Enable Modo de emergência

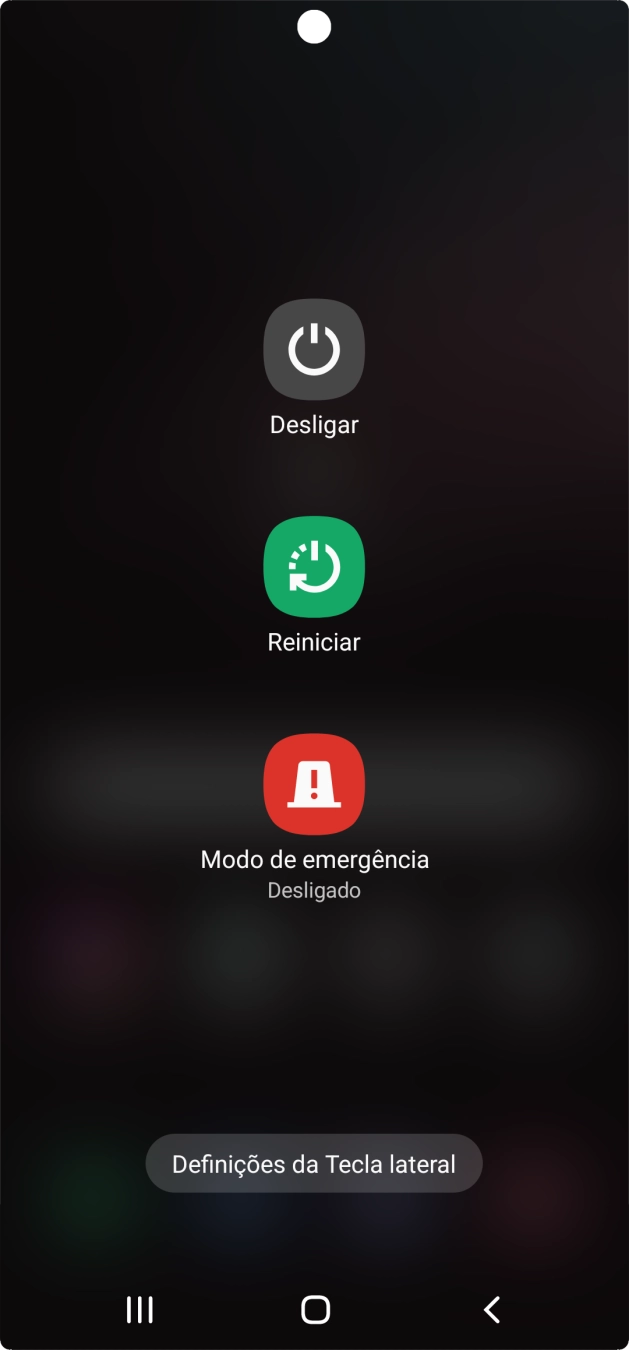click(x=314, y=785)
